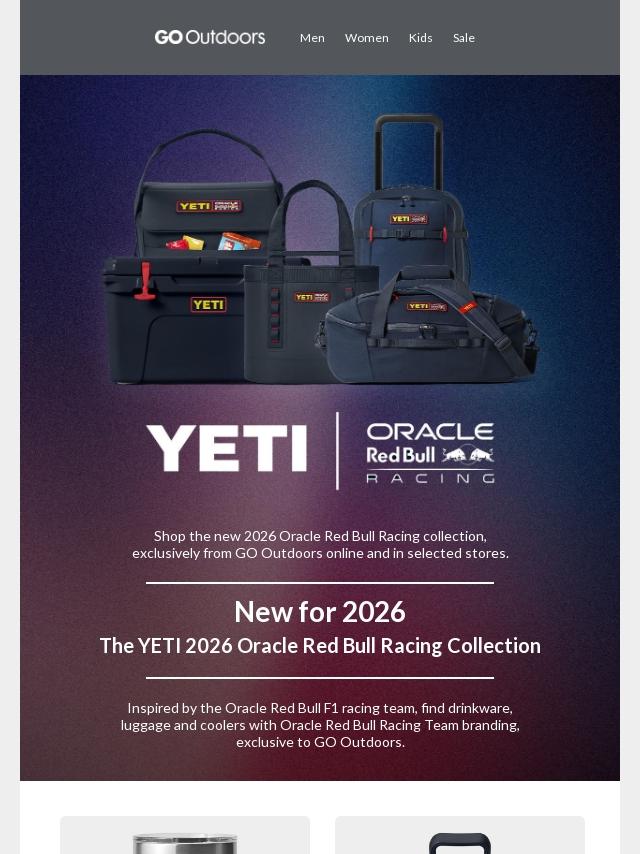Open the Men category link
This screenshot has height=854, width=640.
312,38
